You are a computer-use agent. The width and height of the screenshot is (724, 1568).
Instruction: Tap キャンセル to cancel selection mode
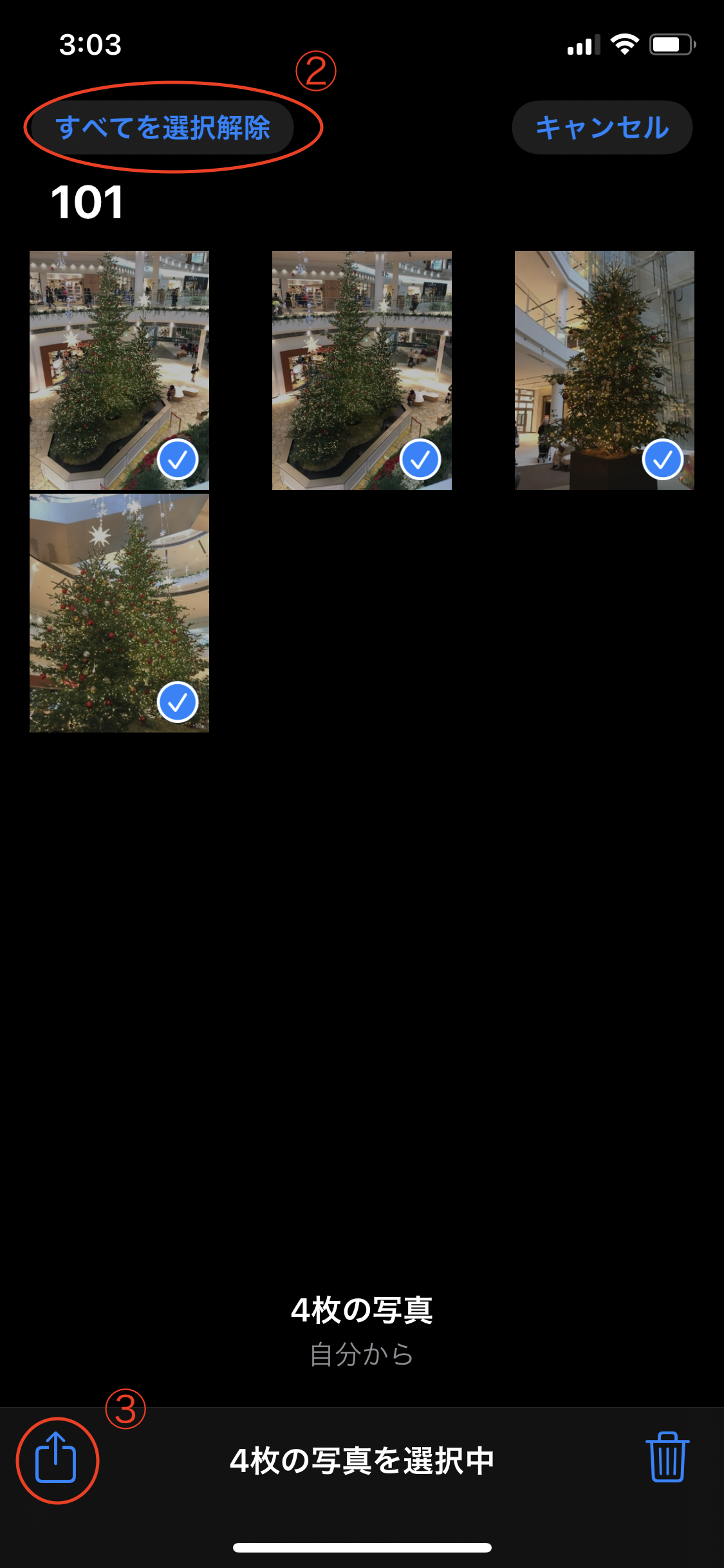pyautogui.click(x=602, y=127)
